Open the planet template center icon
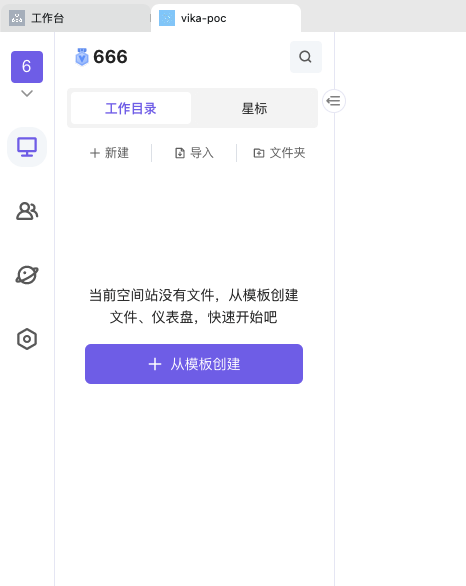466x586 pixels. (x=27, y=275)
